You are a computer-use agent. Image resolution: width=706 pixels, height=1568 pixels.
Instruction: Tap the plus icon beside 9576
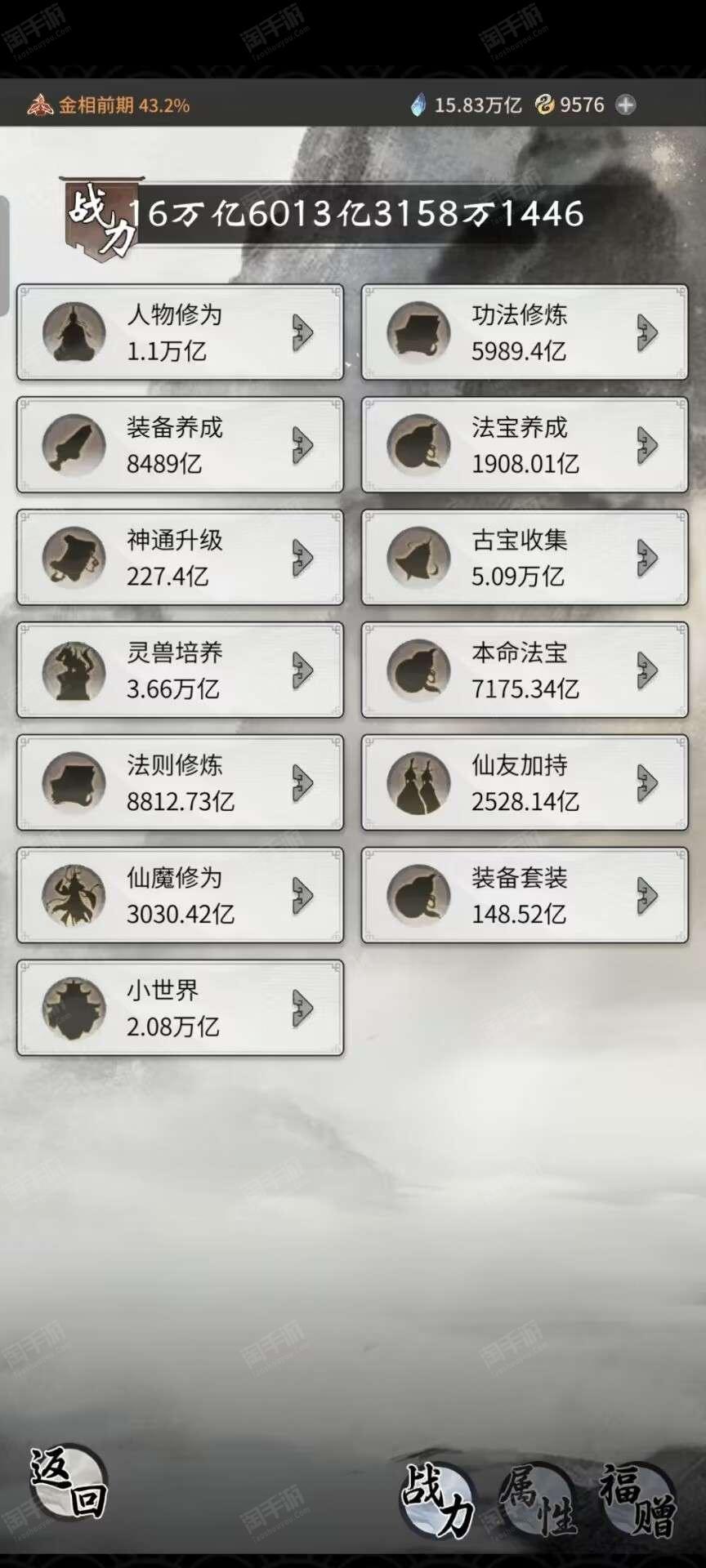pyautogui.click(x=626, y=105)
